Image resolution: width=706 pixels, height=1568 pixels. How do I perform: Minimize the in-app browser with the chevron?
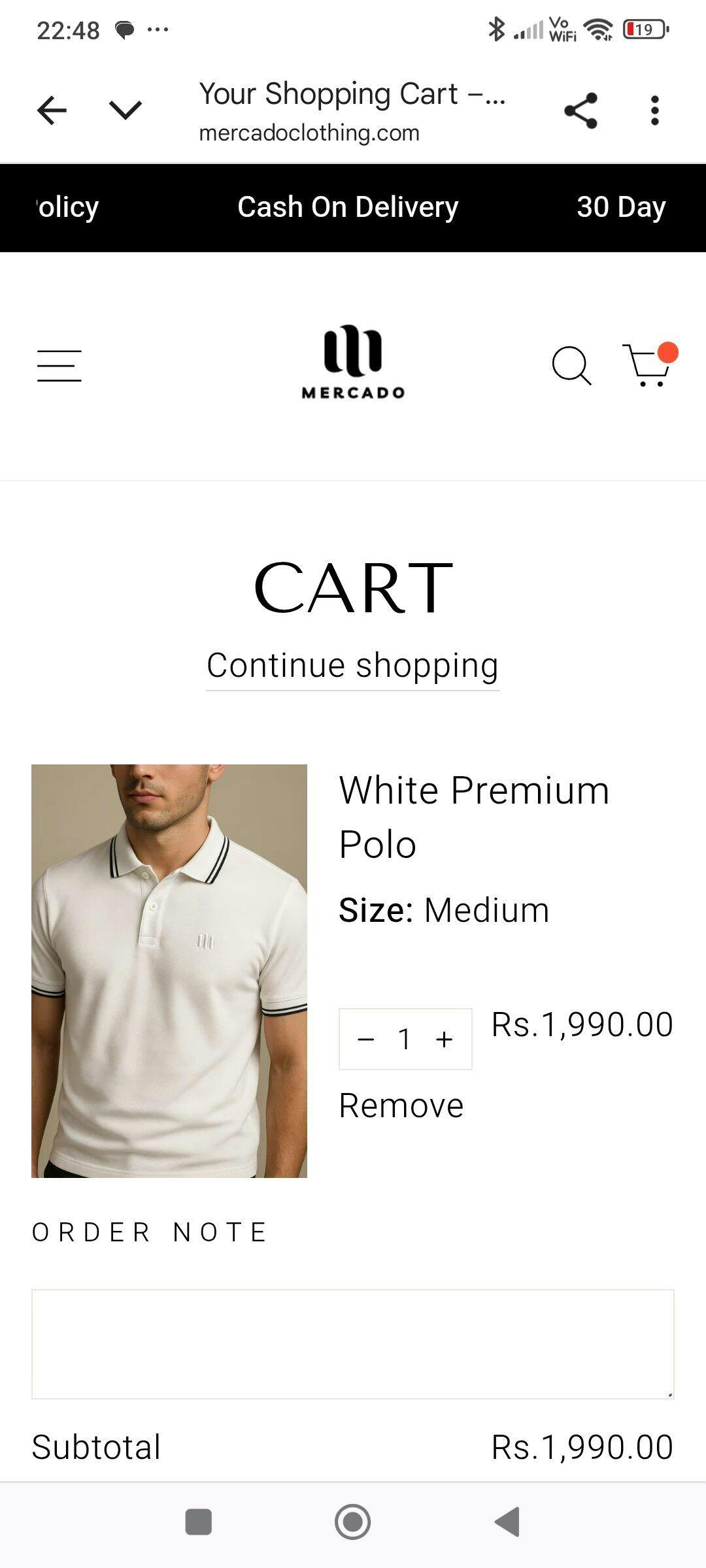[125, 110]
